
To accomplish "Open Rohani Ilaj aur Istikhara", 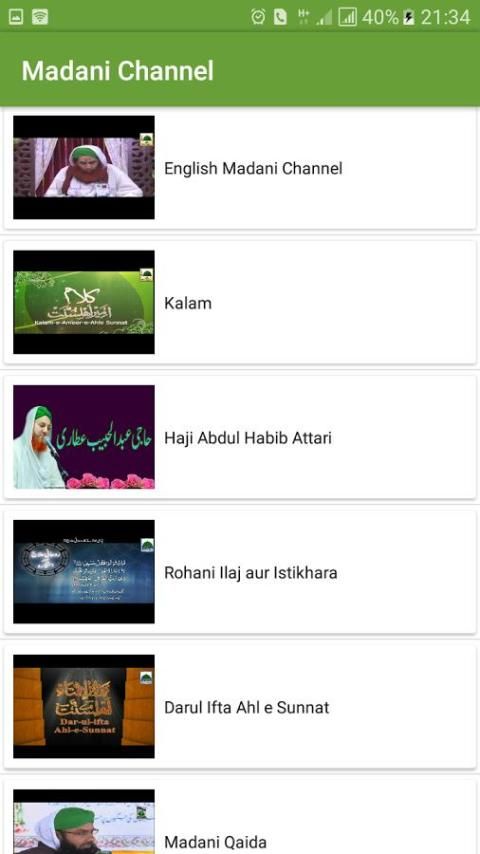I will pyautogui.click(x=240, y=572).
